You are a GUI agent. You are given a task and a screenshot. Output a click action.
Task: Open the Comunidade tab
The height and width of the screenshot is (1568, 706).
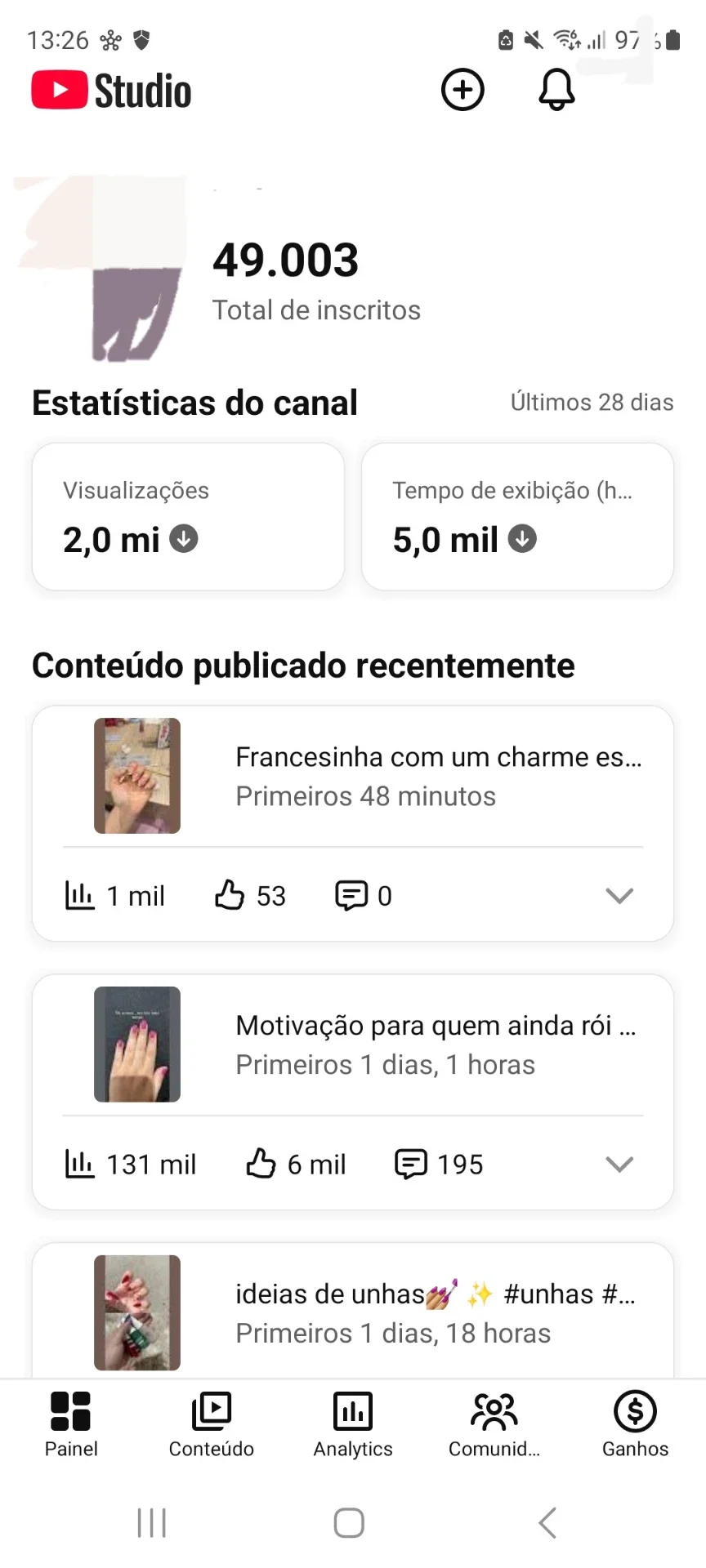coord(494,1424)
